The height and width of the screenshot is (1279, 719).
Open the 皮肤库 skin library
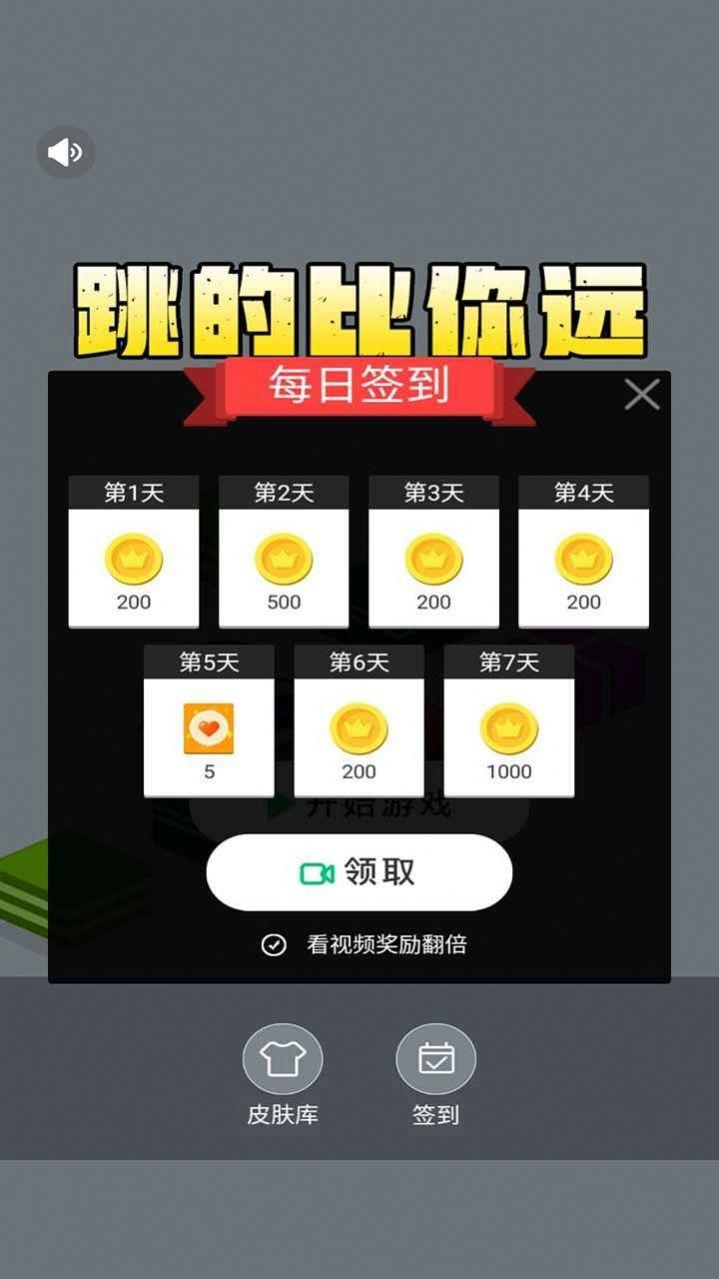282,1060
